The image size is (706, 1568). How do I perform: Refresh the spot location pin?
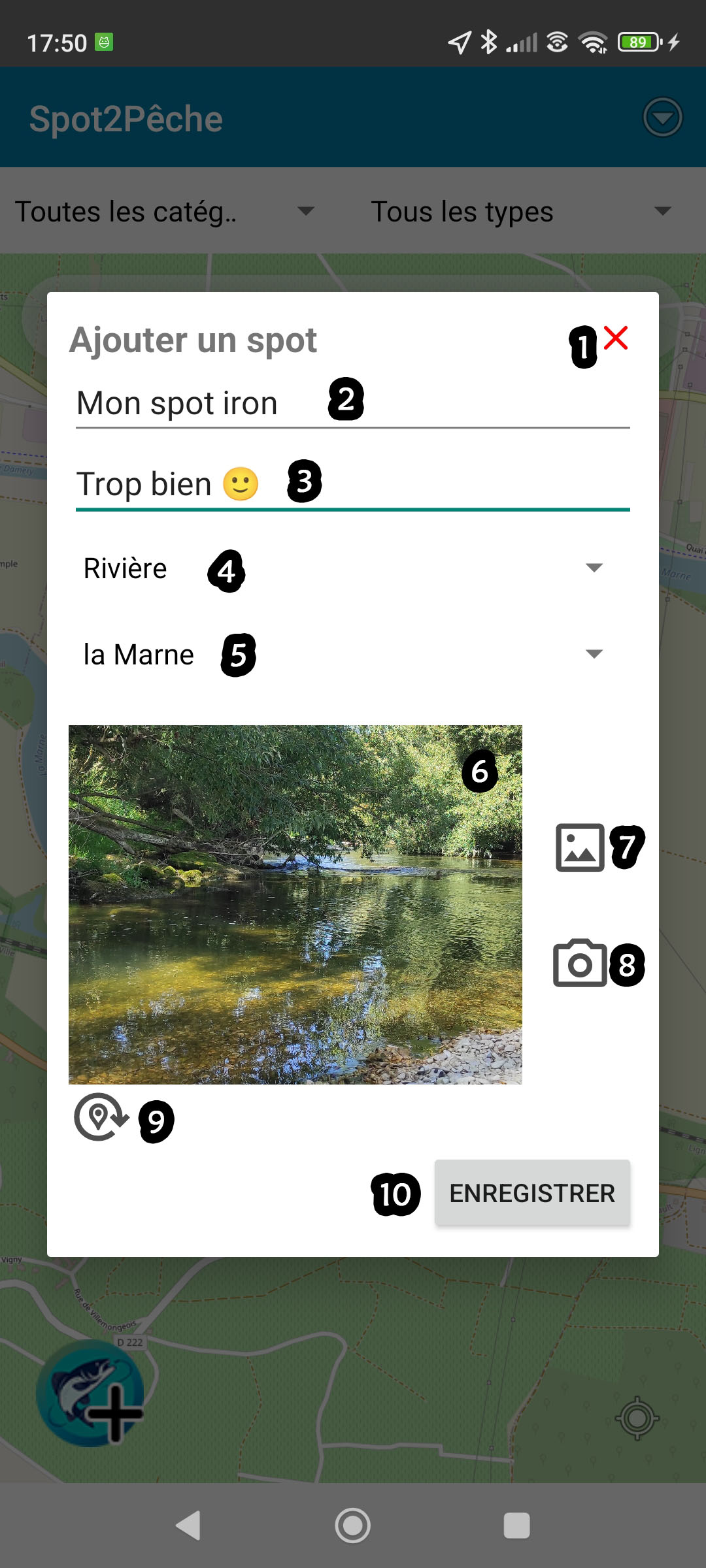click(100, 1117)
